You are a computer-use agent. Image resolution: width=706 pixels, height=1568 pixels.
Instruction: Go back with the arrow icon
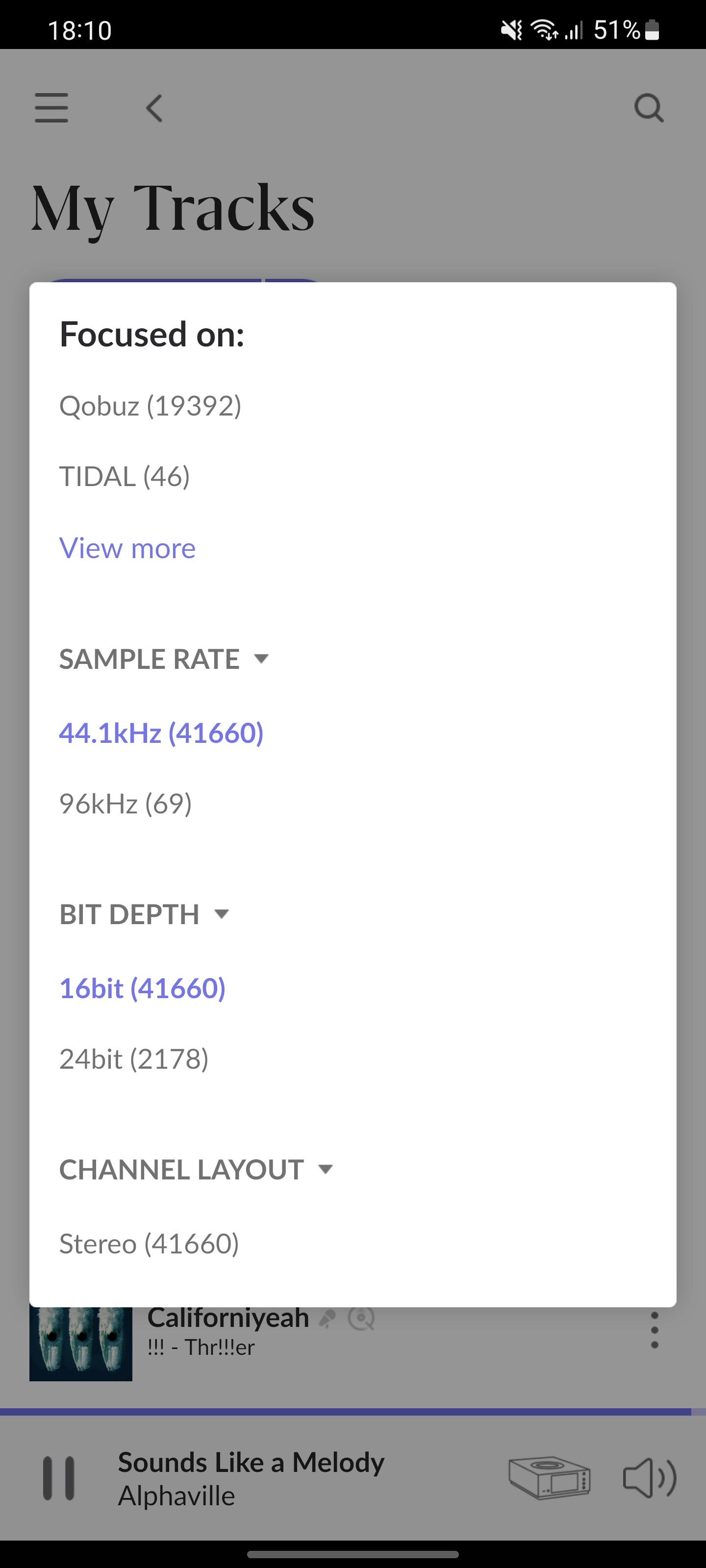pyautogui.click(x=154, y=108)
